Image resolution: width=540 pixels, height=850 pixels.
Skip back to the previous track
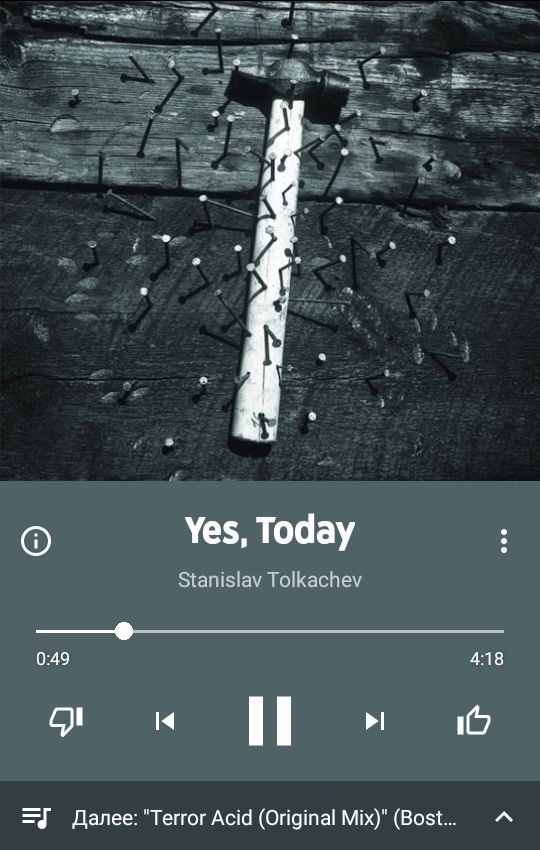(x=165, y=721)
